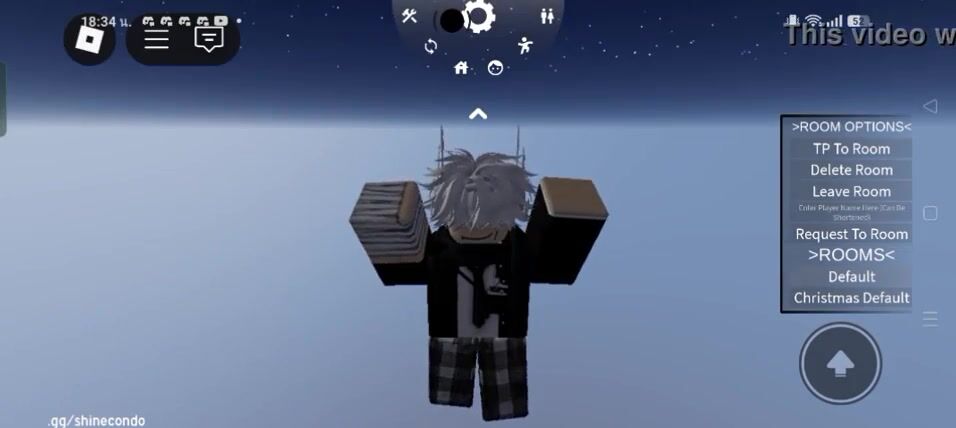Open the face avatar icon

pyautogui.click(x=495, y=68)
